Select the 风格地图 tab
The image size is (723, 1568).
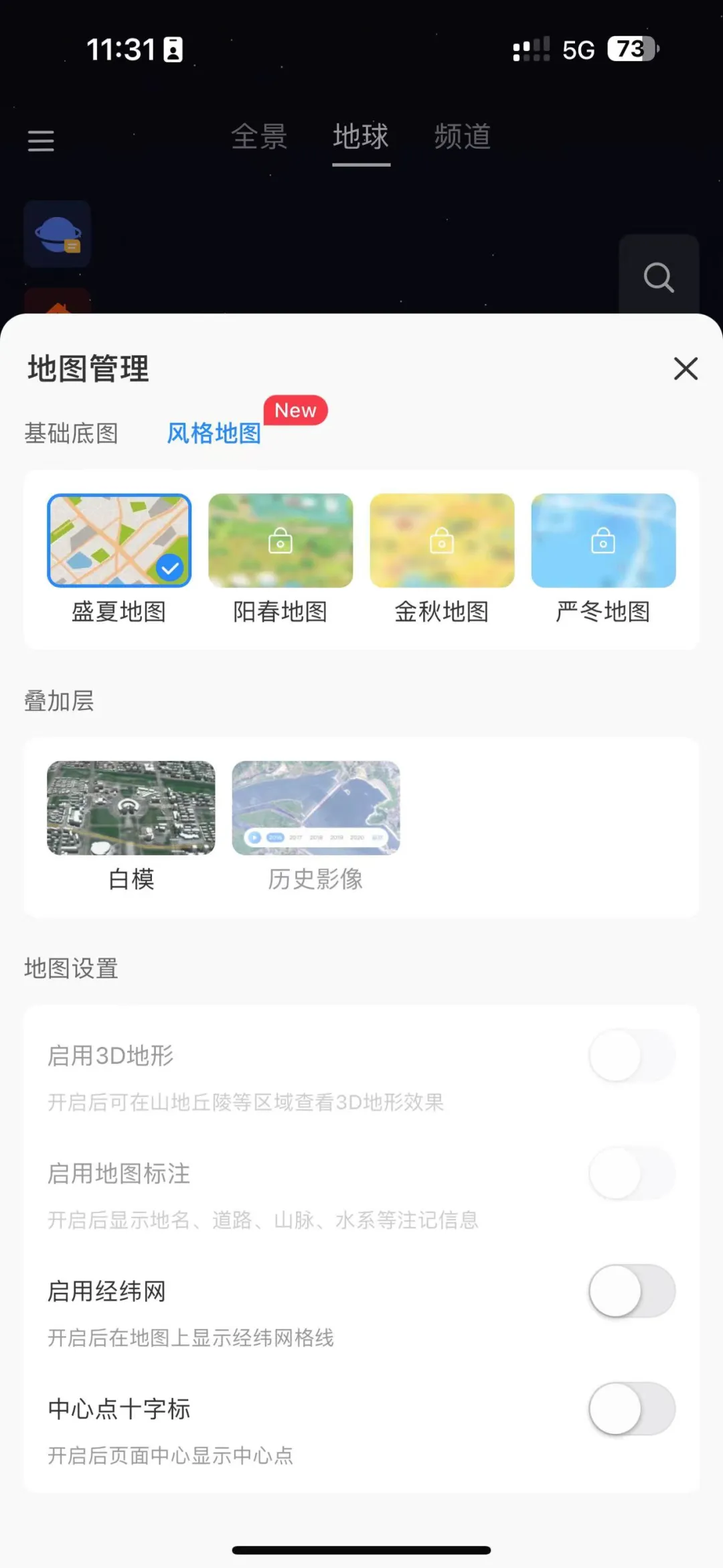click(x=214, y=433)
